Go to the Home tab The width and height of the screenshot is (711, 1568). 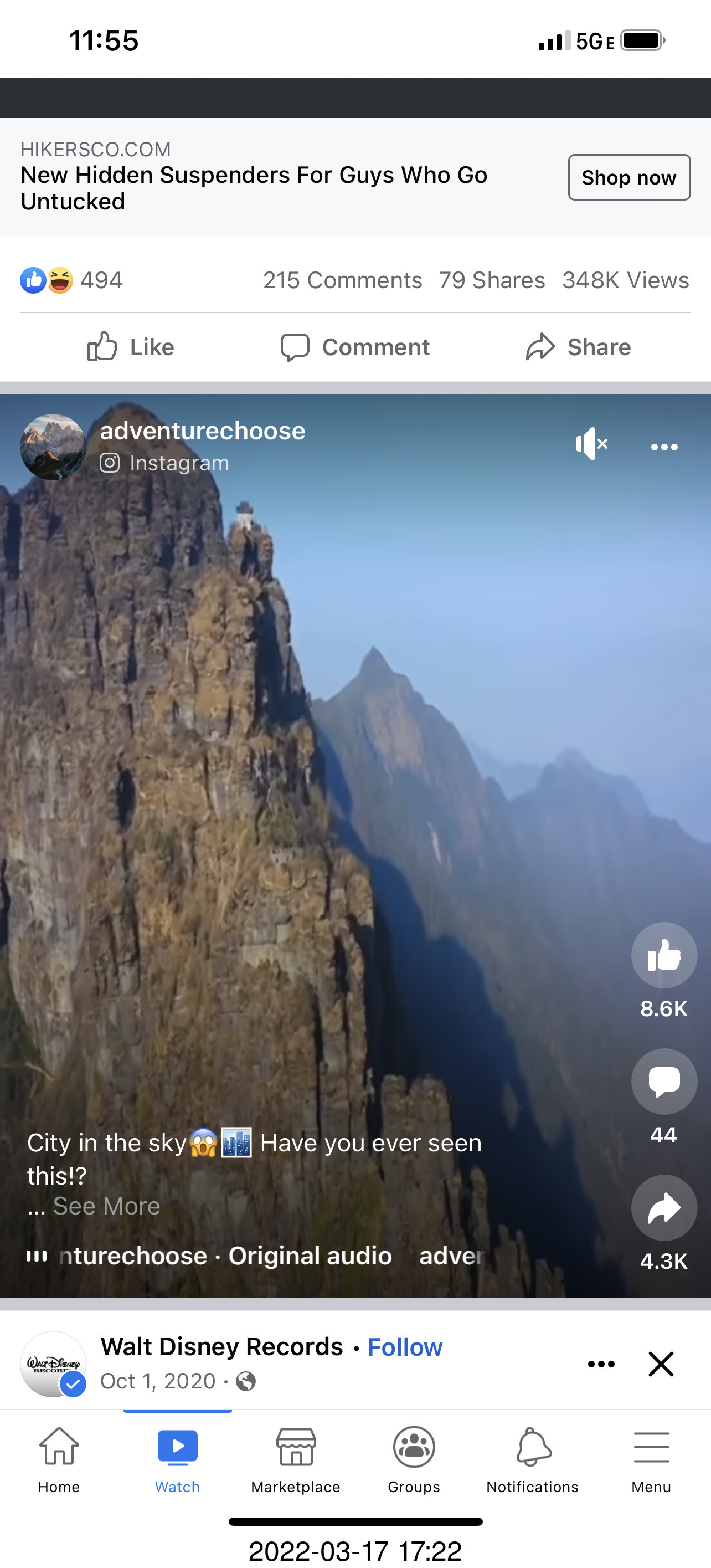tap(59, 1459)
